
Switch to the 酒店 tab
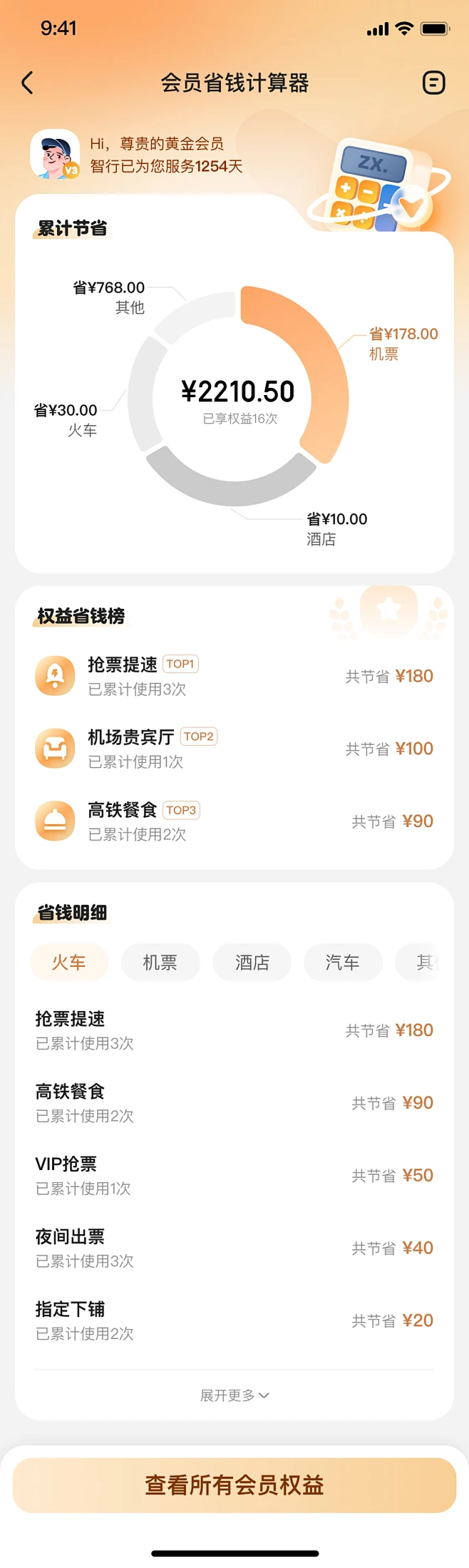click(x=252, y=963)
